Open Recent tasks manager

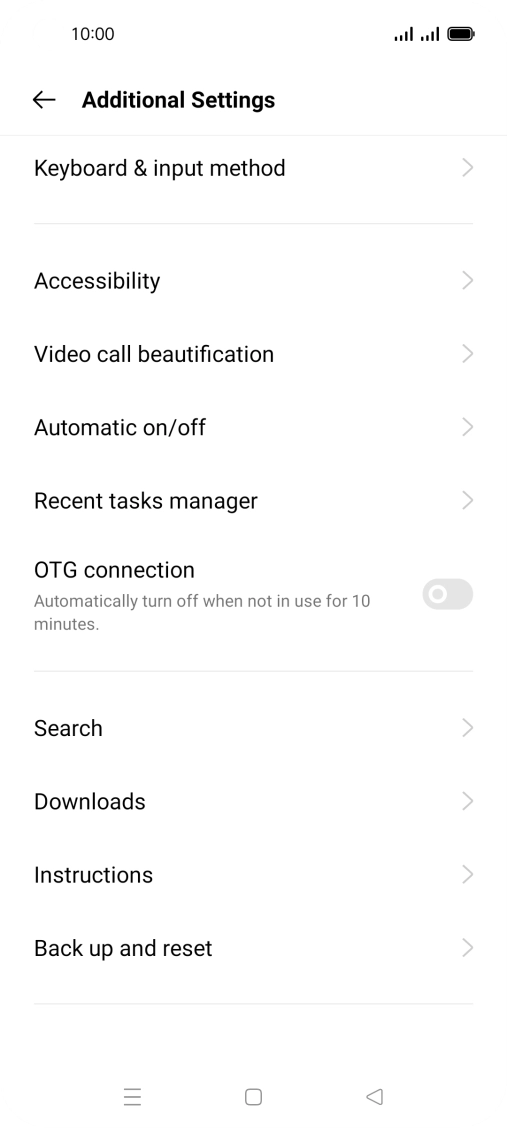[x=253, y=501]
